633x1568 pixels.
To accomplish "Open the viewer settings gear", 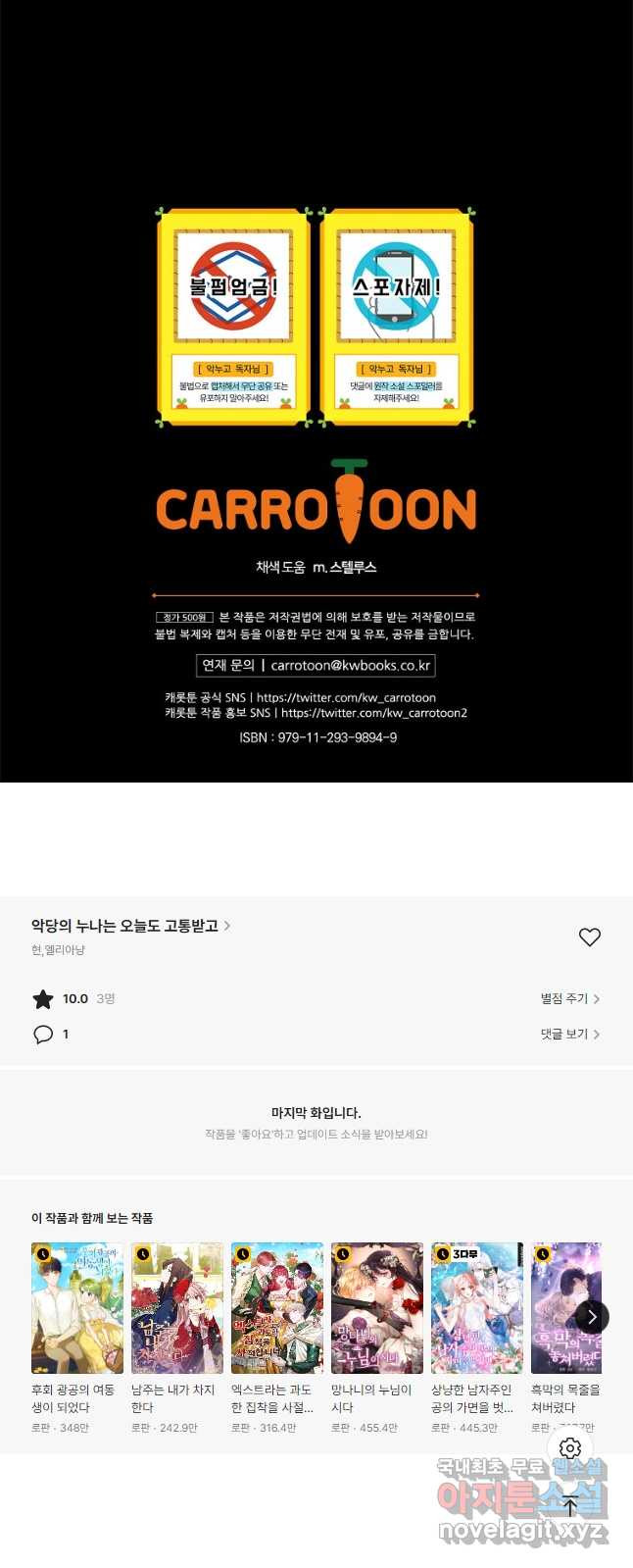I will click(x=570, y=1448).
